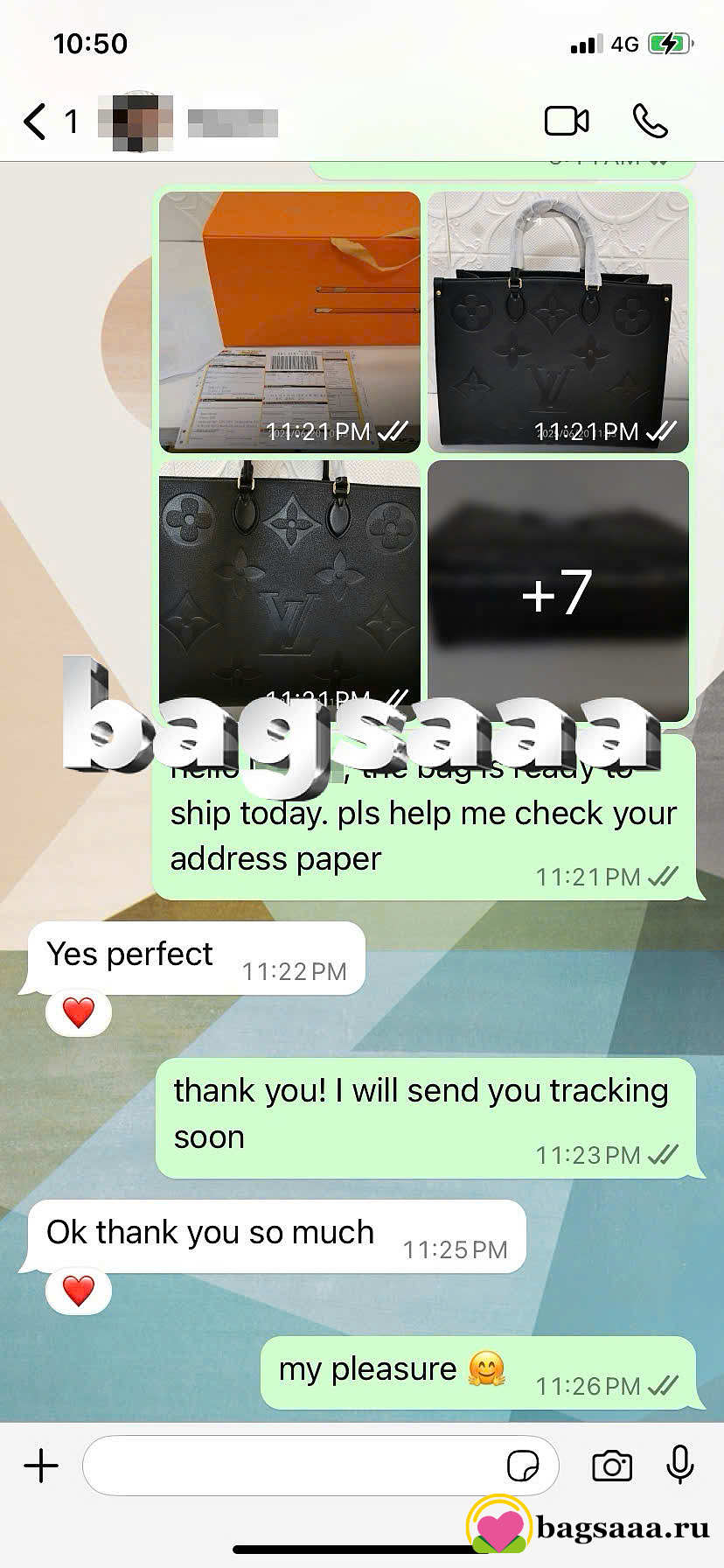Start a voice call

point(650,122)
